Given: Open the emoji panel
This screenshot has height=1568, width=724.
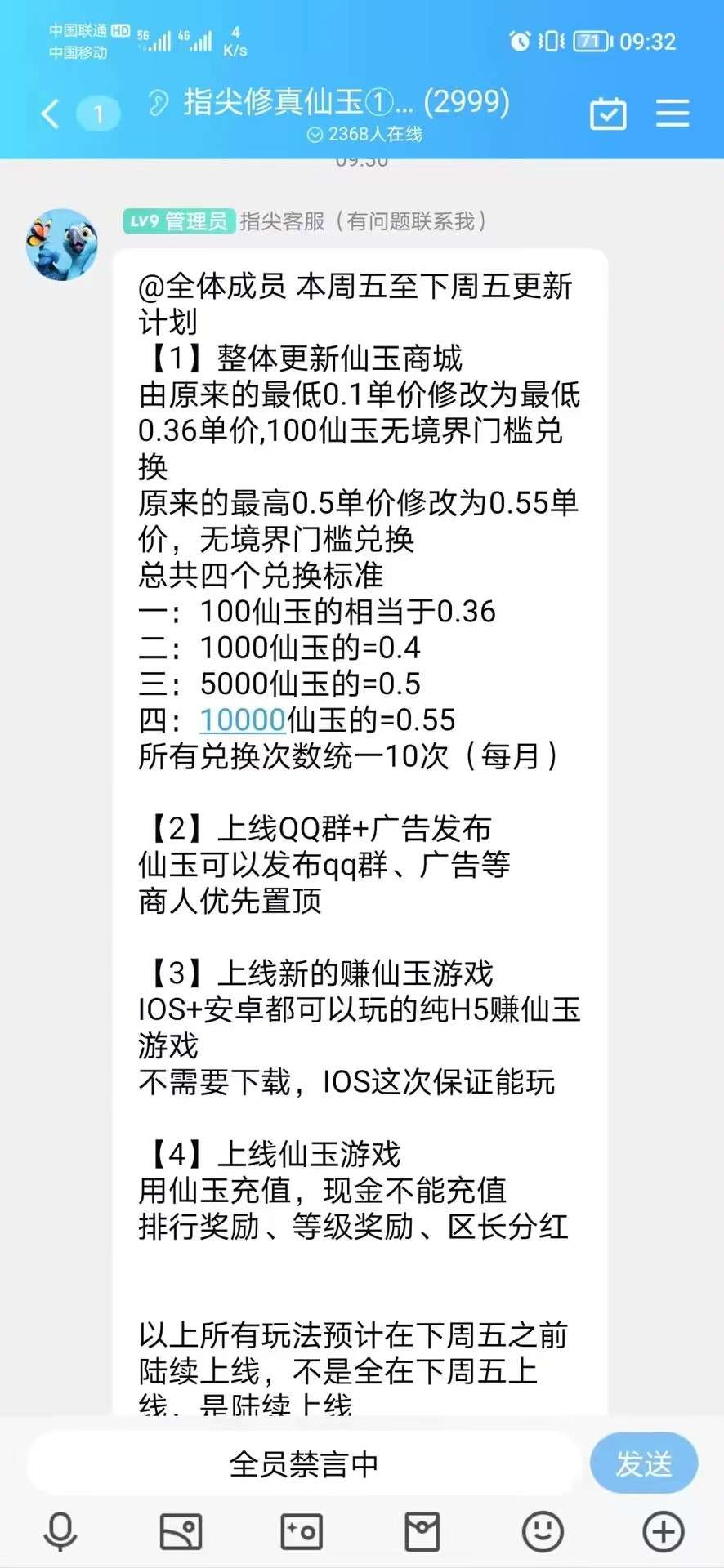Looking at the screenshot, I should [543, 1531].
